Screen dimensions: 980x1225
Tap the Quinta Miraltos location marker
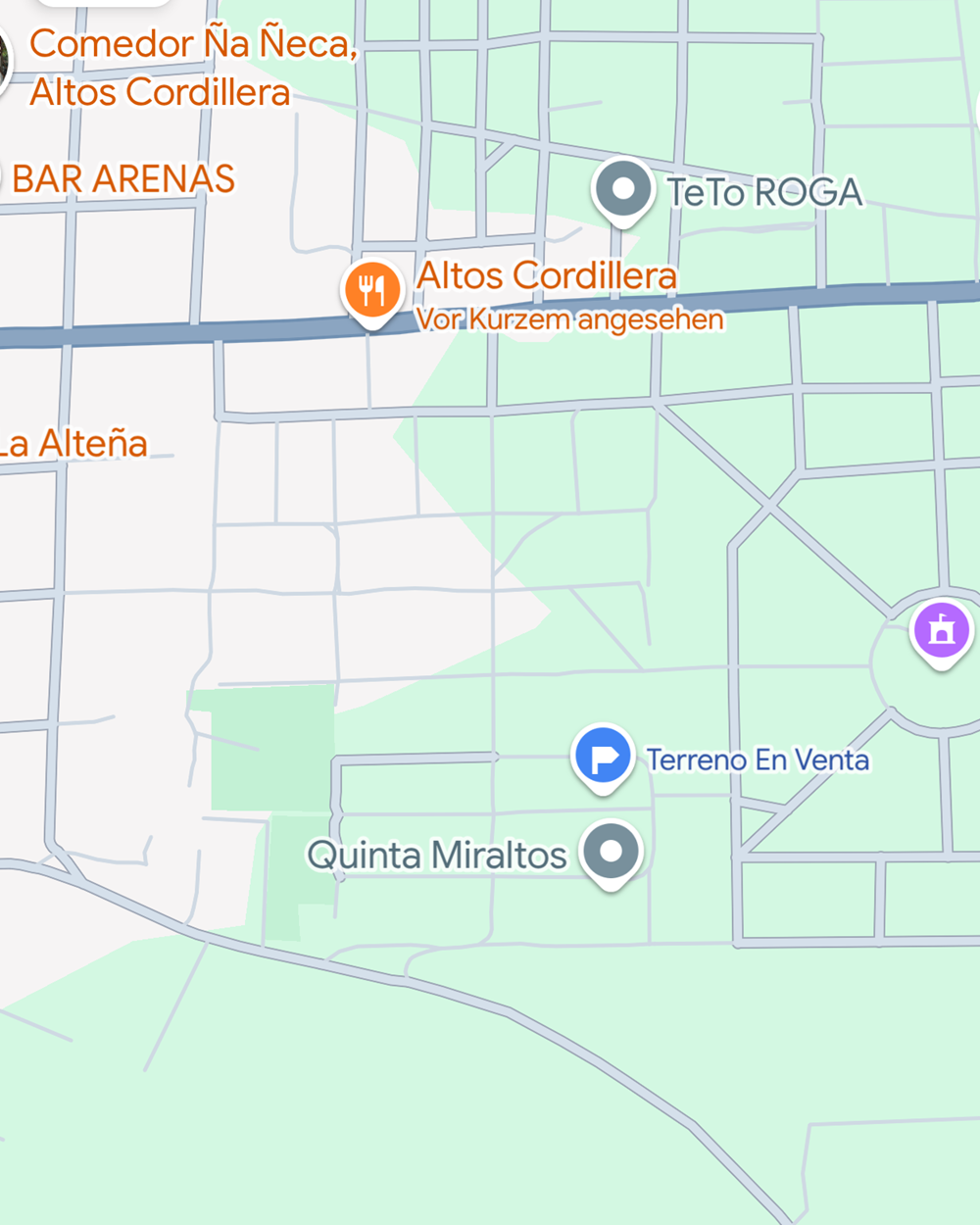[x=612, y=851]
